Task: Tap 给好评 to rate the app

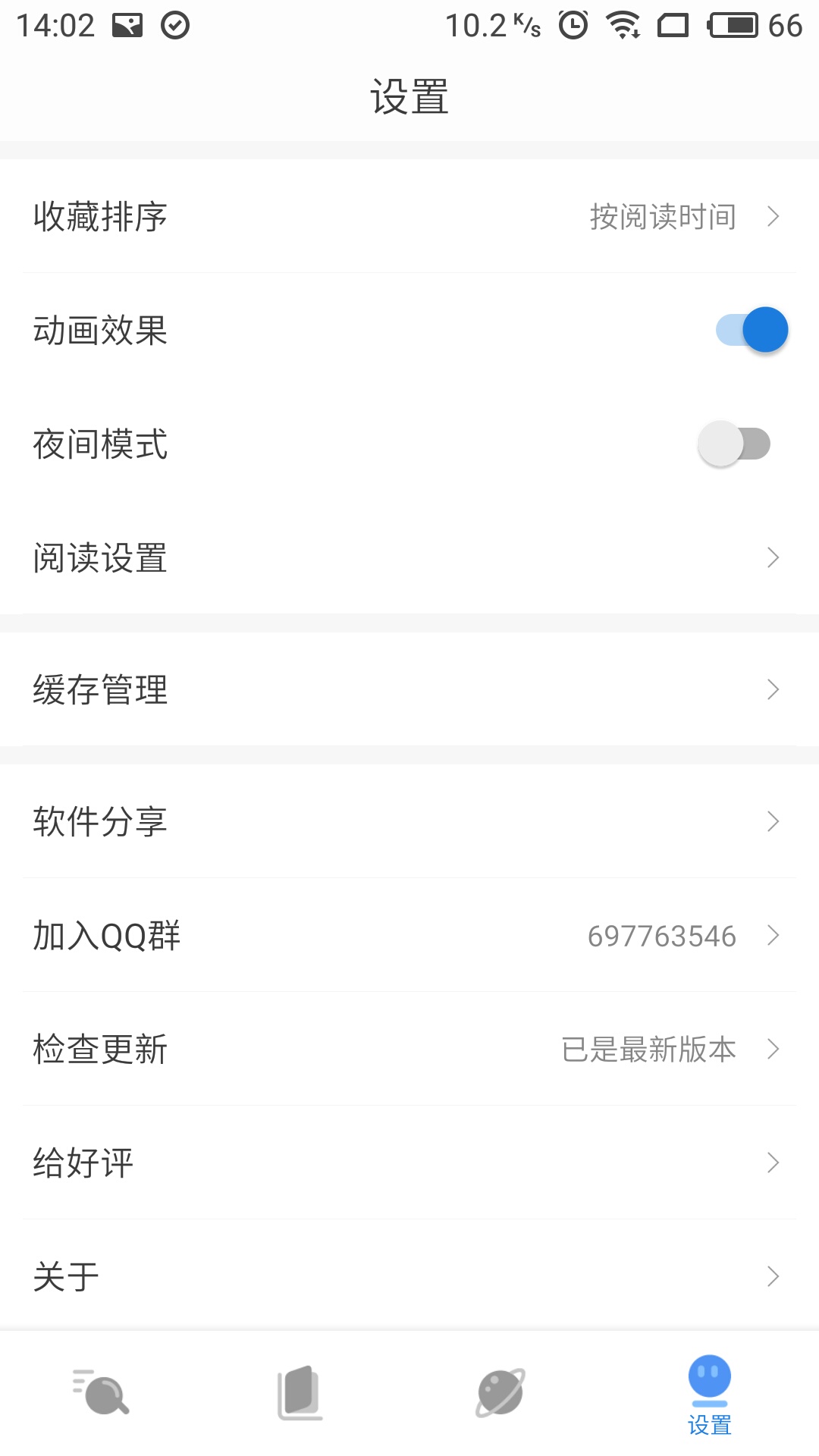Action: tap(409, 1163)
